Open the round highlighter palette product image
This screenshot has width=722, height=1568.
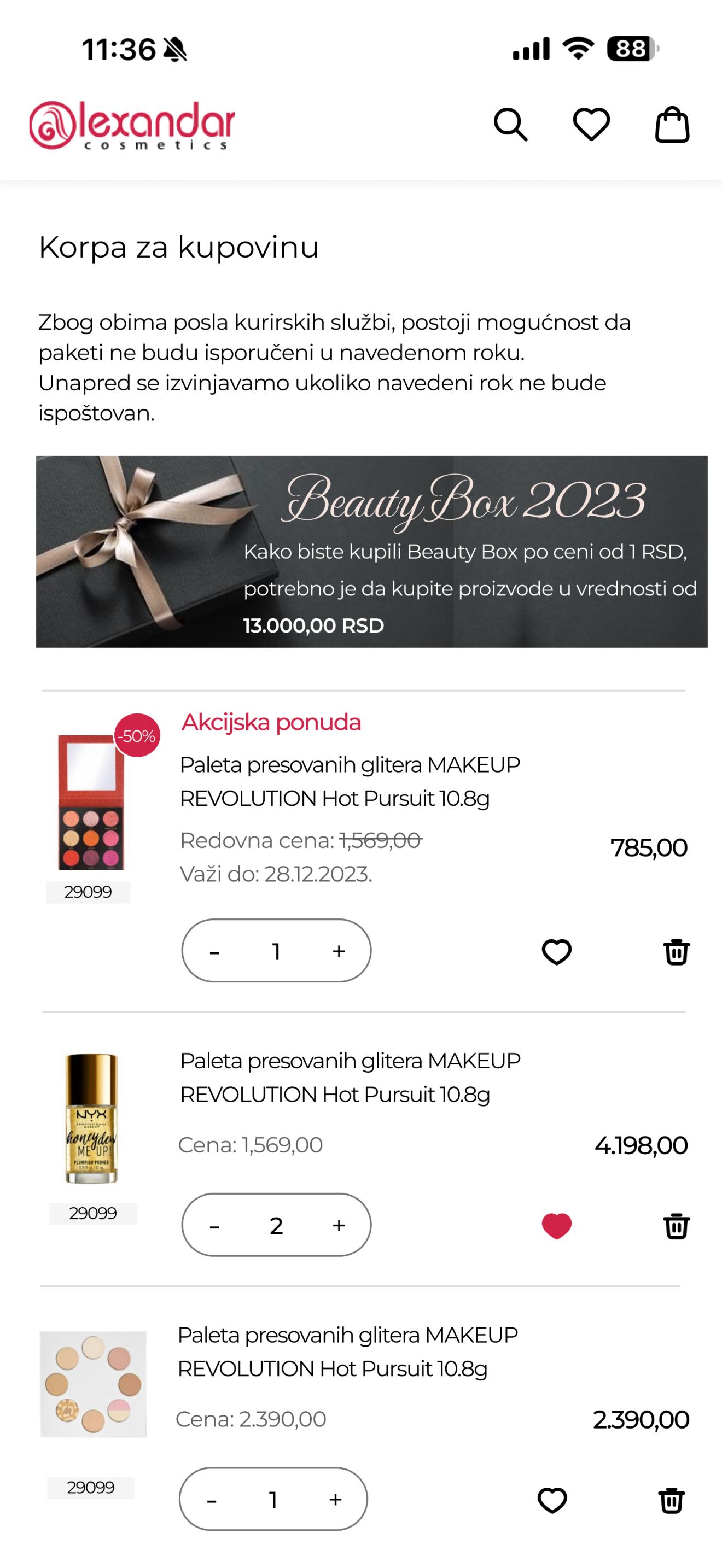(93, 1384)
